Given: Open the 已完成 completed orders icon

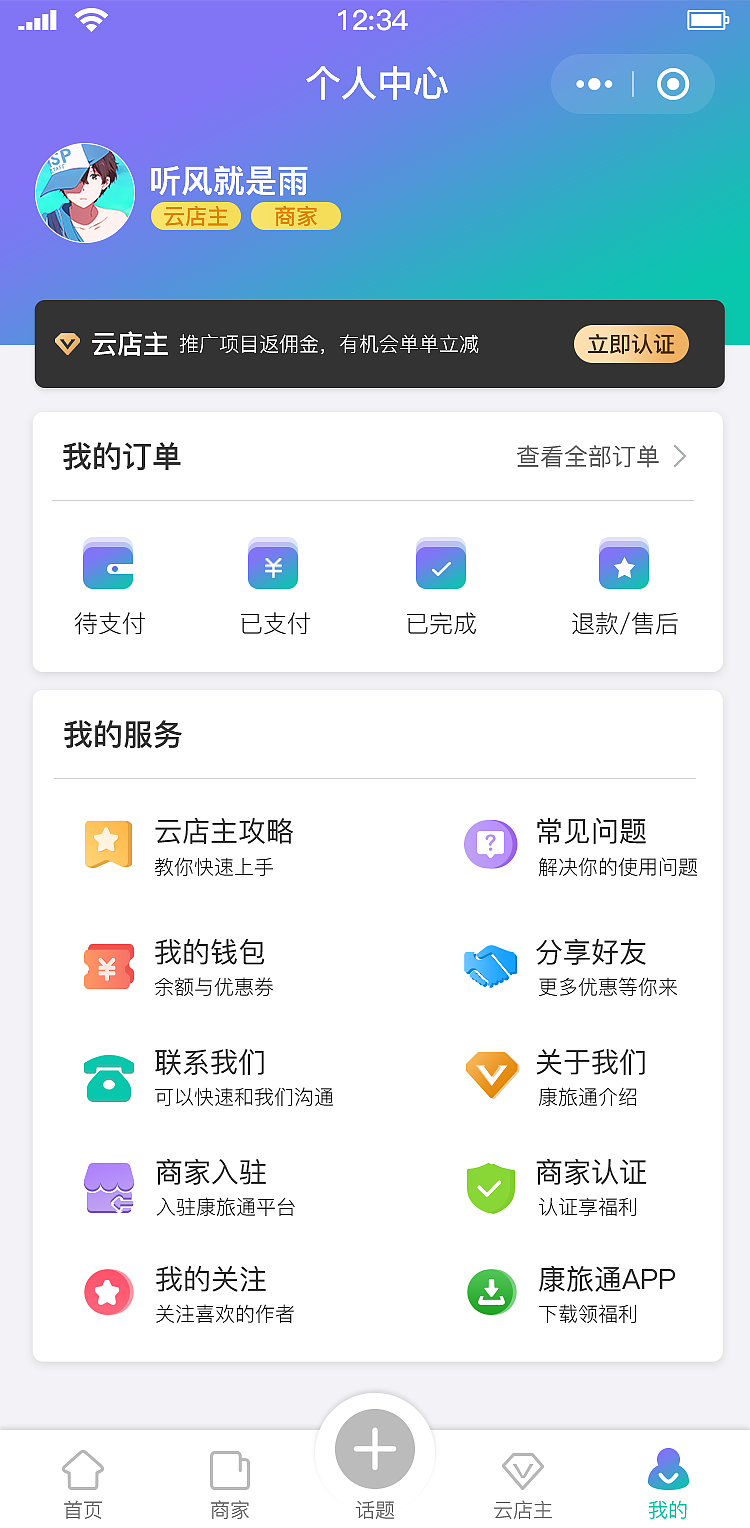Looking at the screenshot, I should coord(440,565).
